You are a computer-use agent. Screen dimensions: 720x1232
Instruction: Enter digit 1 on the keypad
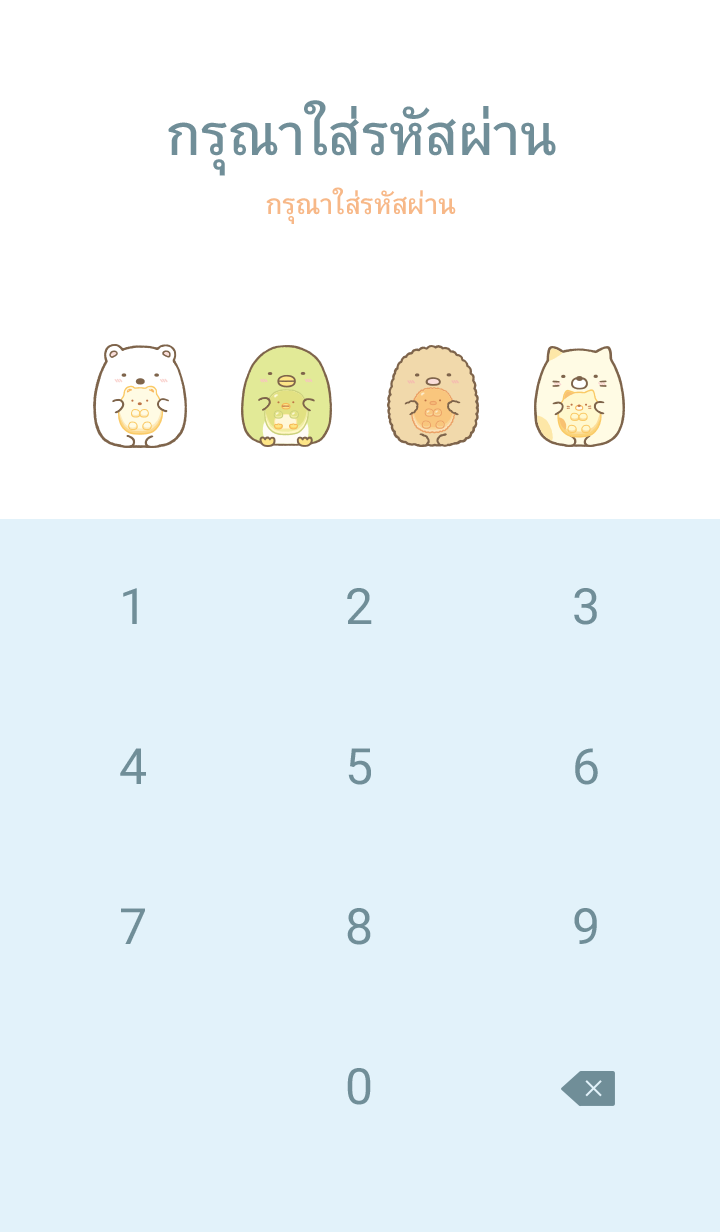(133, 607)
